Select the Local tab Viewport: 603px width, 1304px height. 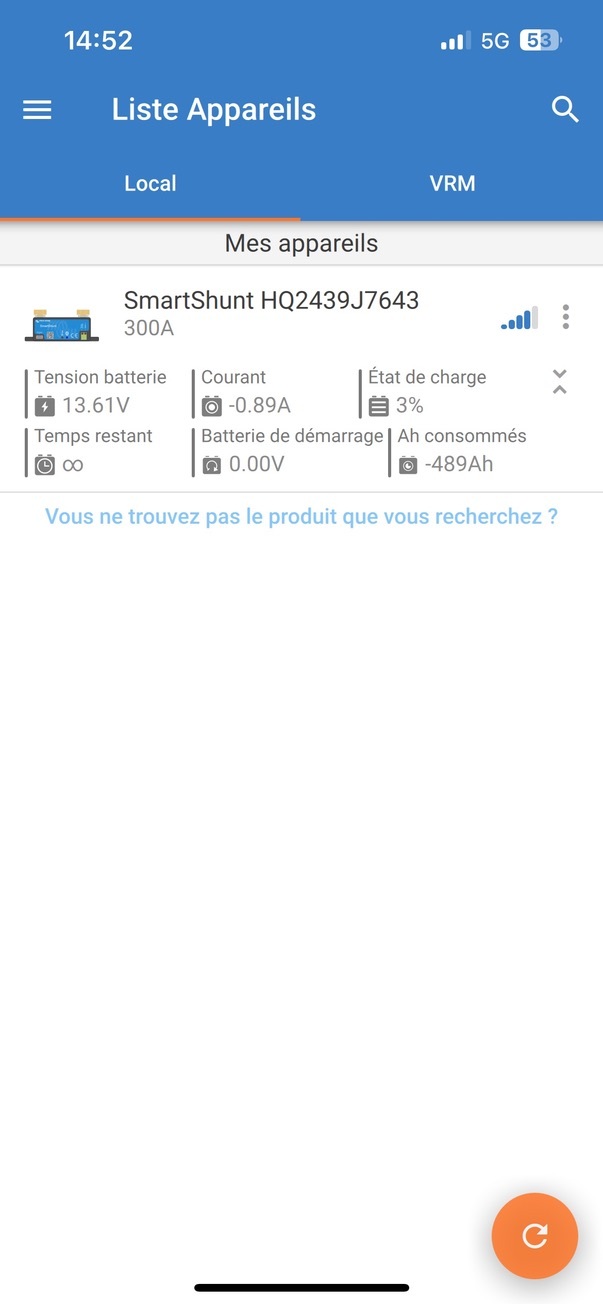[150, 183]
